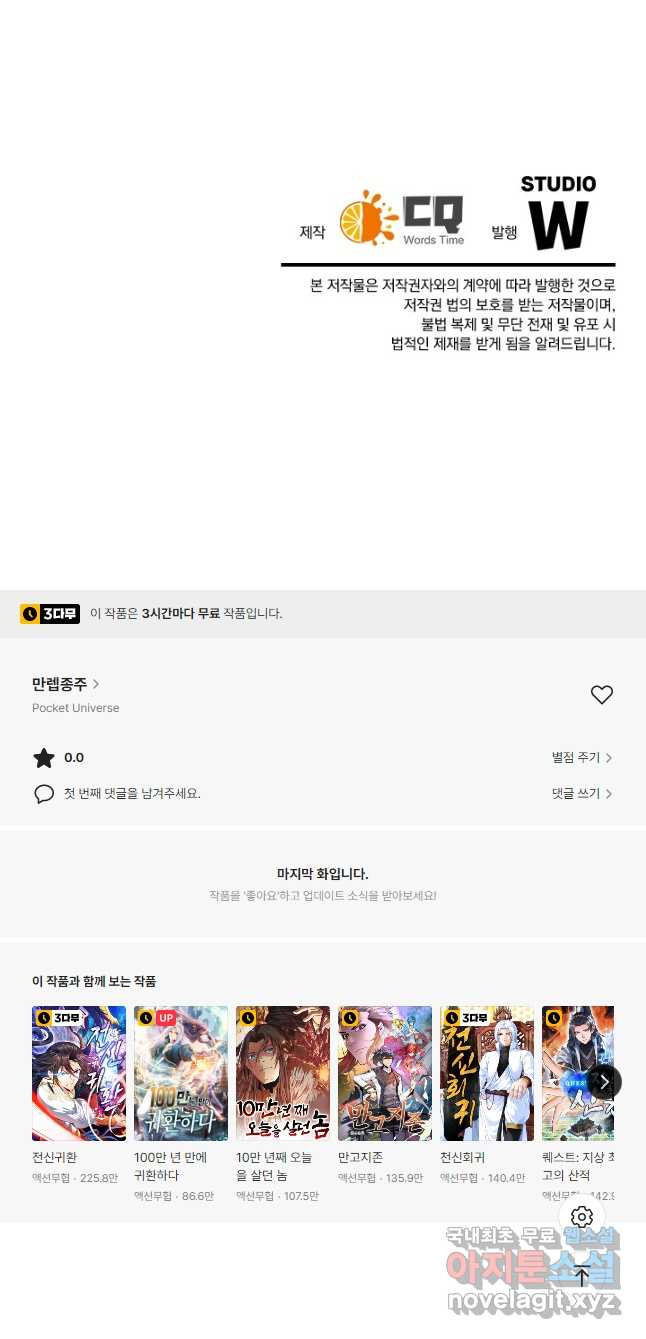Tap 별점 주기 to rate

coord(581,758)
